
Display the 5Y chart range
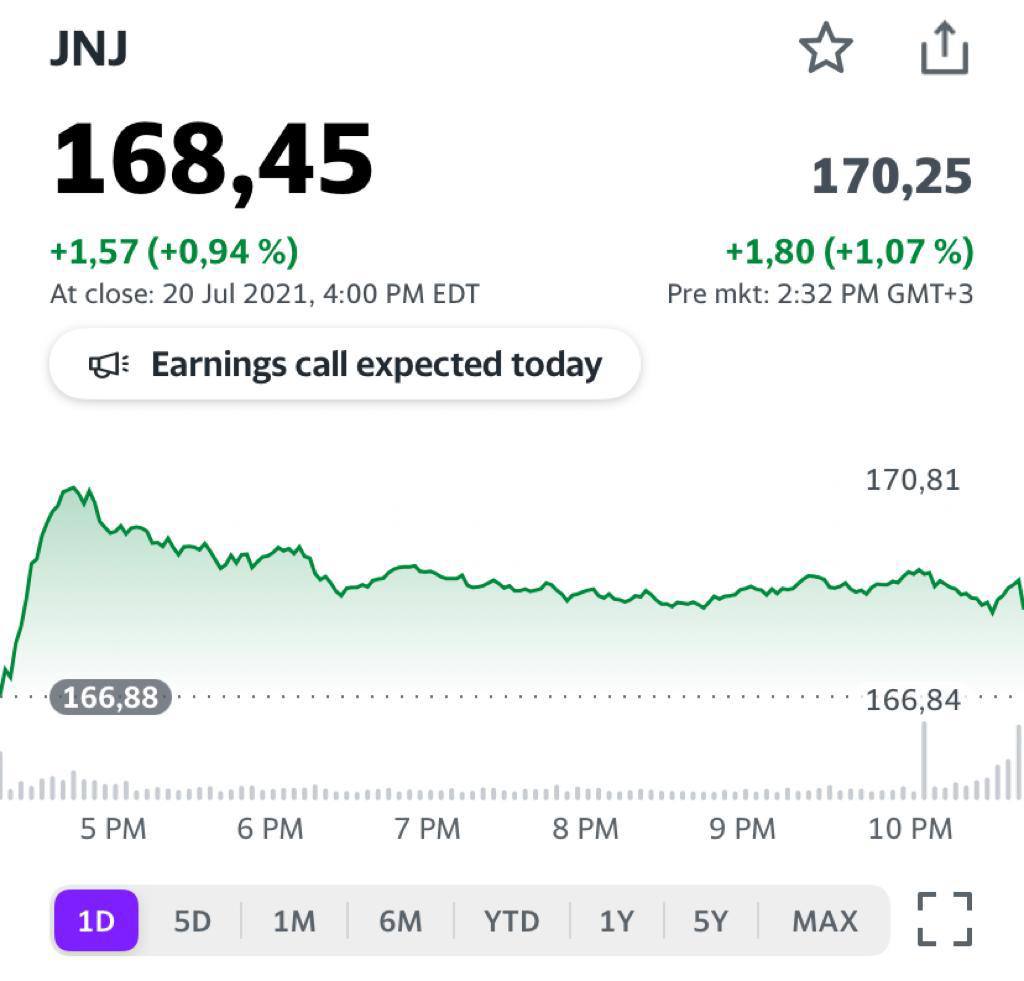(710, 920)
